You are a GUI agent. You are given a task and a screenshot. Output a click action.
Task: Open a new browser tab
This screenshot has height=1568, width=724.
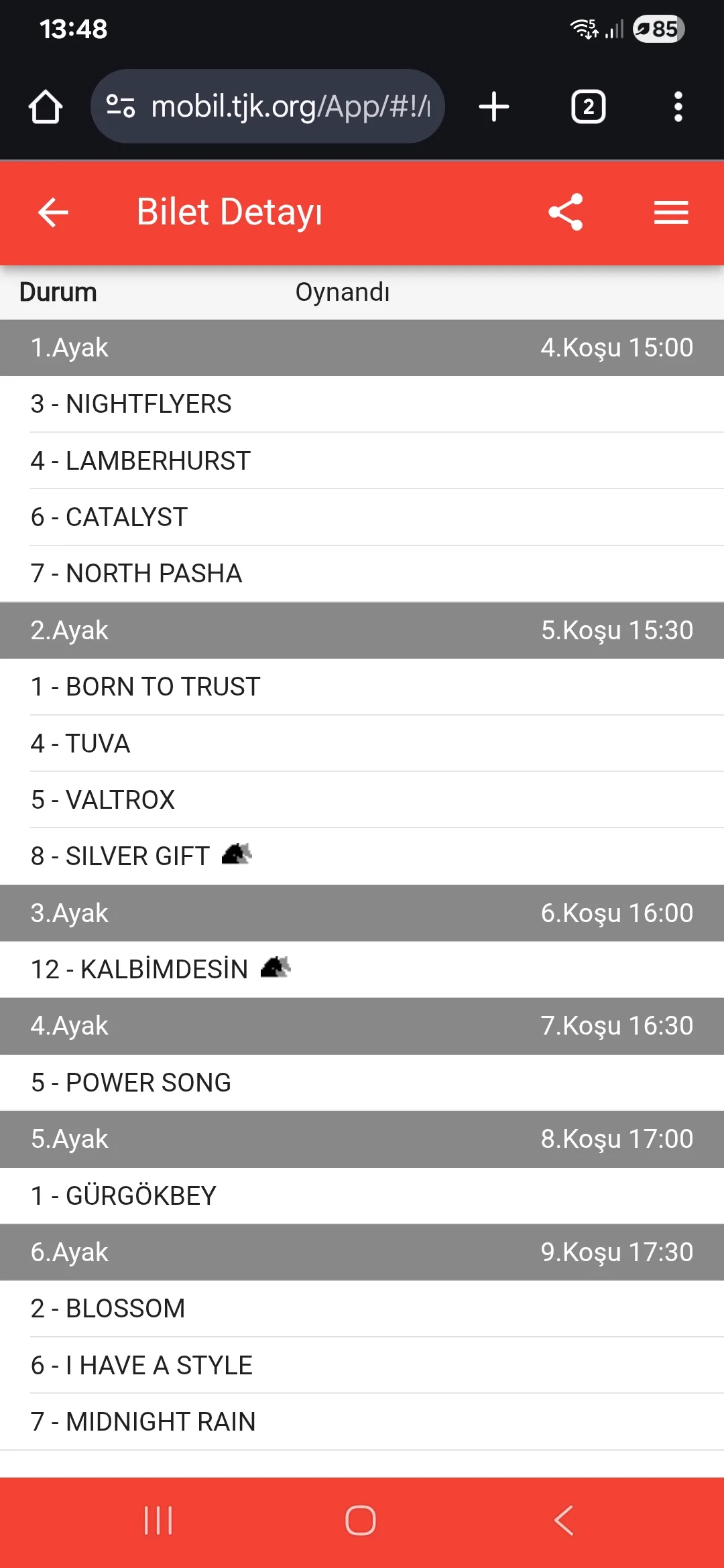pos(494,107)
